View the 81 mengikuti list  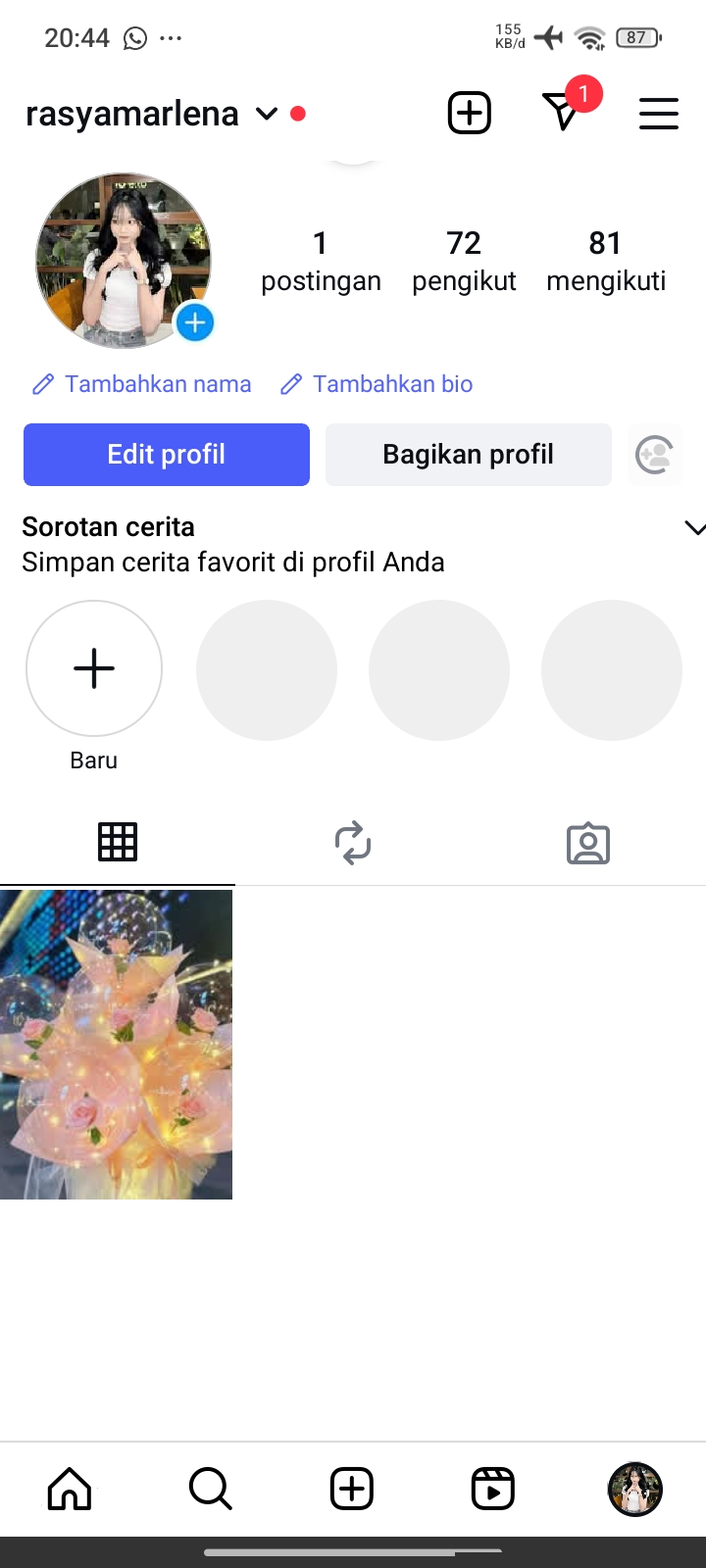click(x=606, y=260)
